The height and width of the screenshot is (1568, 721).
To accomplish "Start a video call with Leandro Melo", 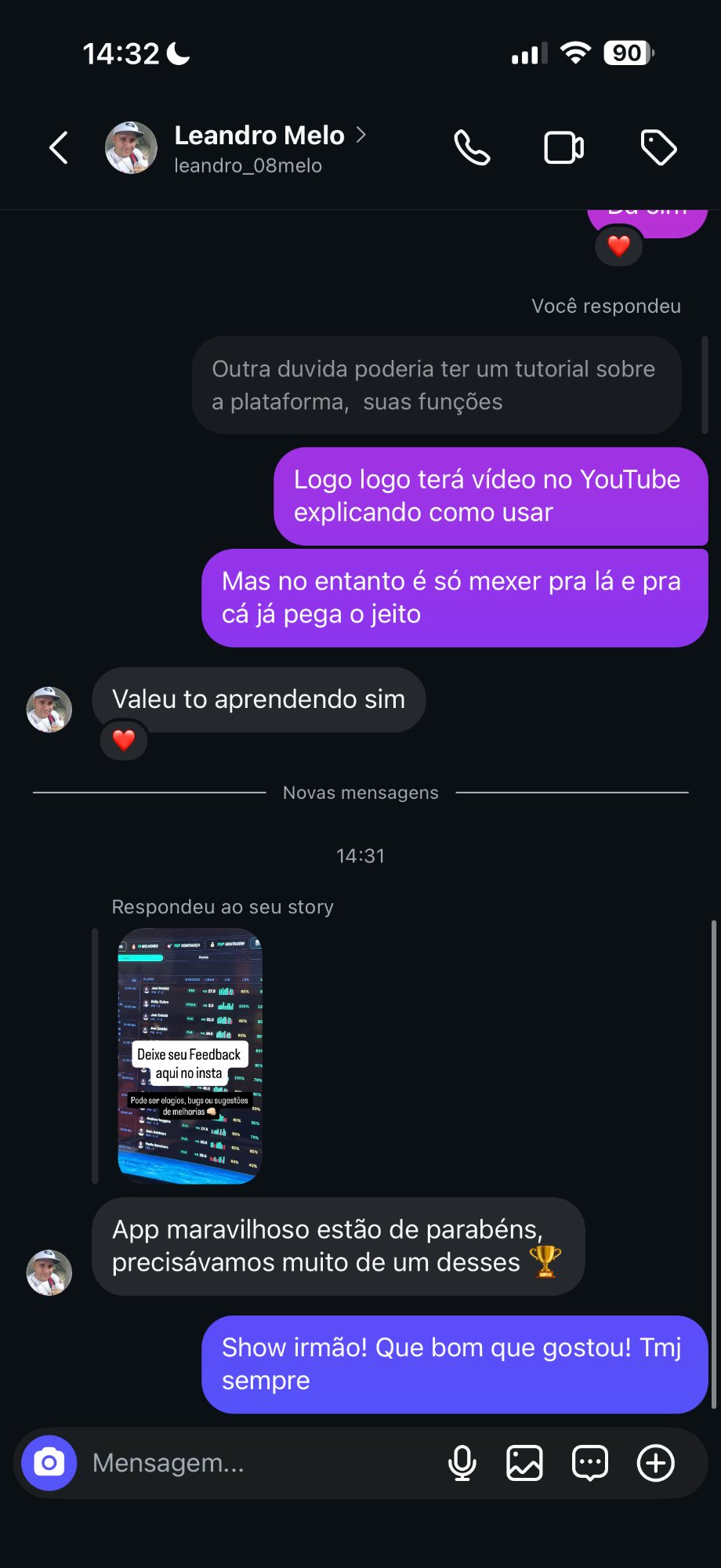I will pos(563,147).
